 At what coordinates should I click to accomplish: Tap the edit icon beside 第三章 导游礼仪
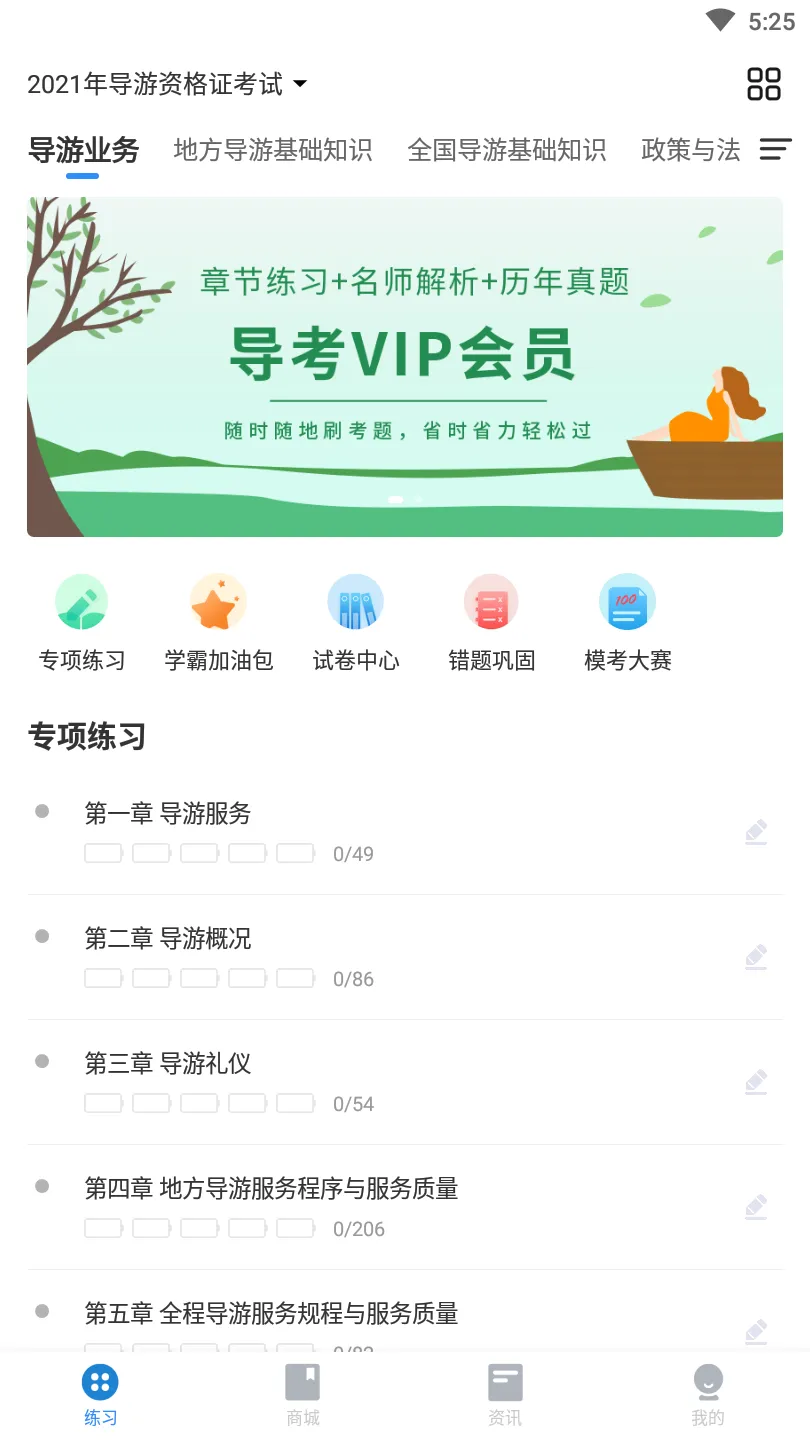(756, 1081)
